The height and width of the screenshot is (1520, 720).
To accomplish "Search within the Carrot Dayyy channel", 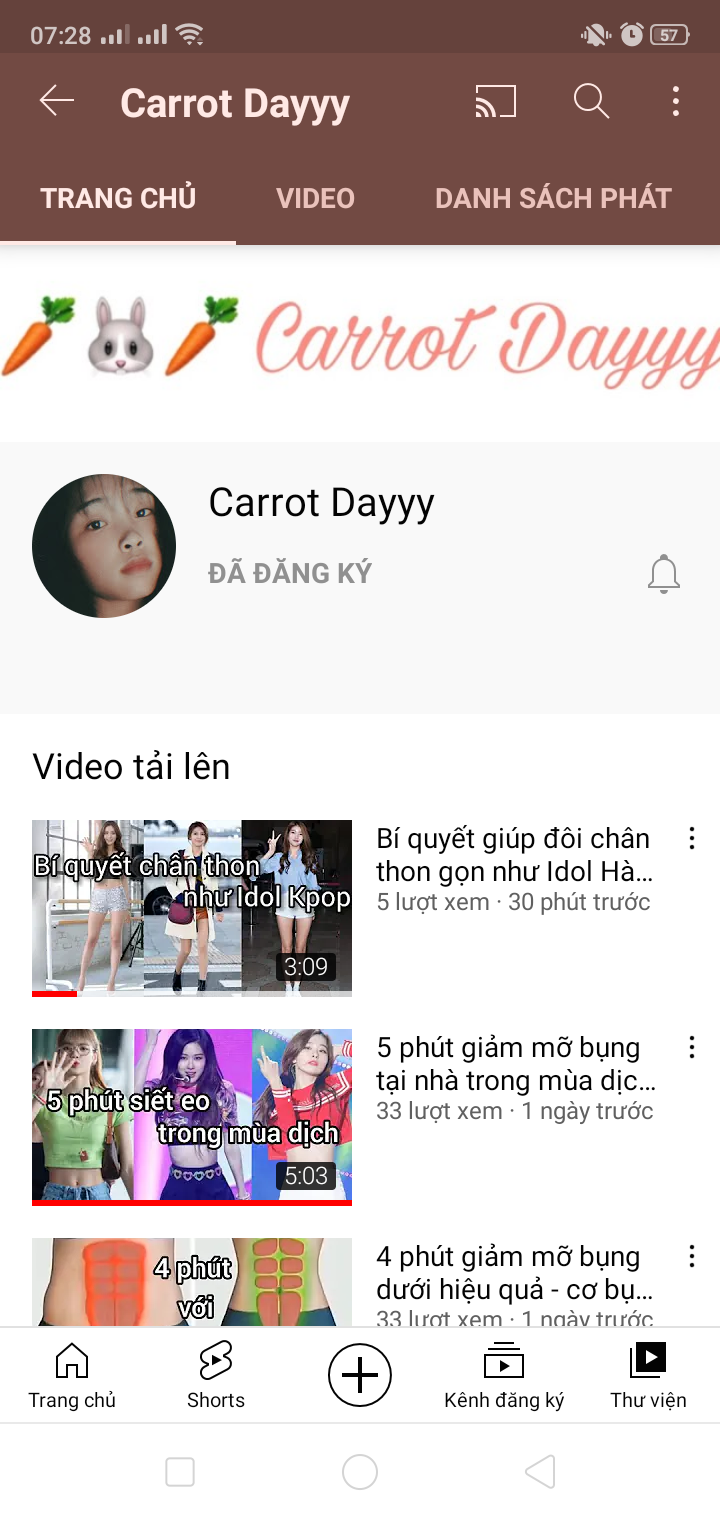I will 591,102.
